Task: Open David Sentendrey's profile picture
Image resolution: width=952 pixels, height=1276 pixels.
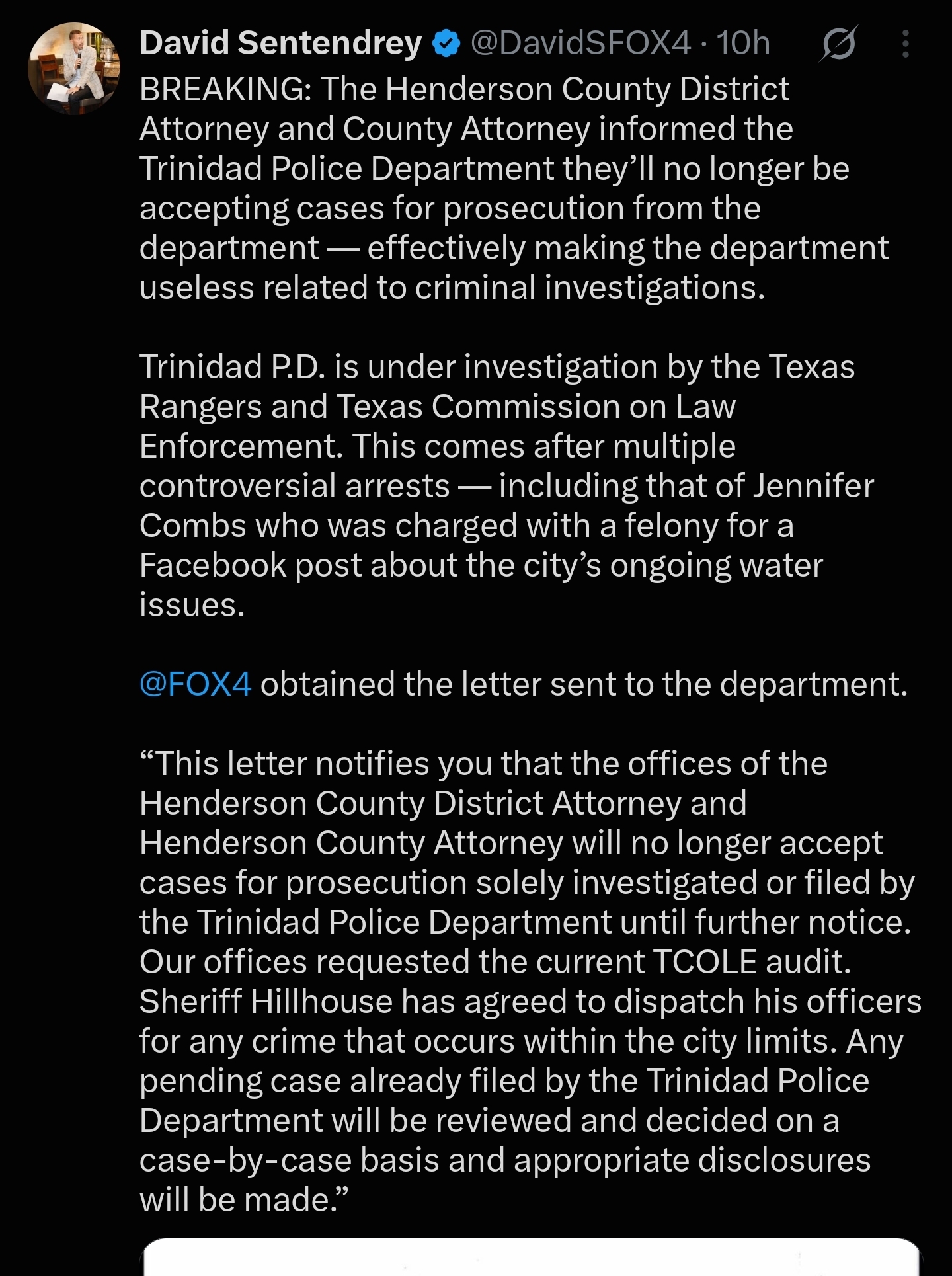Action: 74,69
